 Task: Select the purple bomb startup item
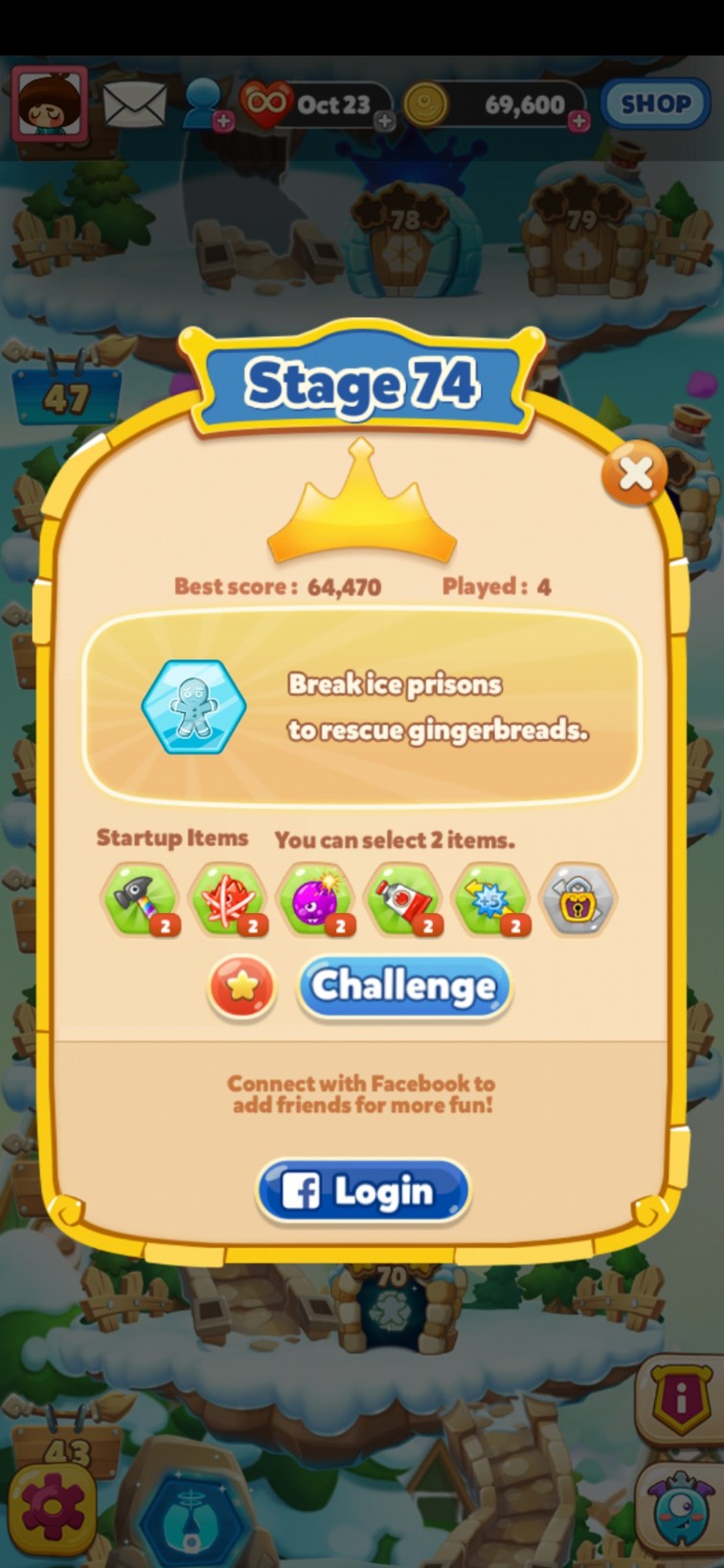316,900
